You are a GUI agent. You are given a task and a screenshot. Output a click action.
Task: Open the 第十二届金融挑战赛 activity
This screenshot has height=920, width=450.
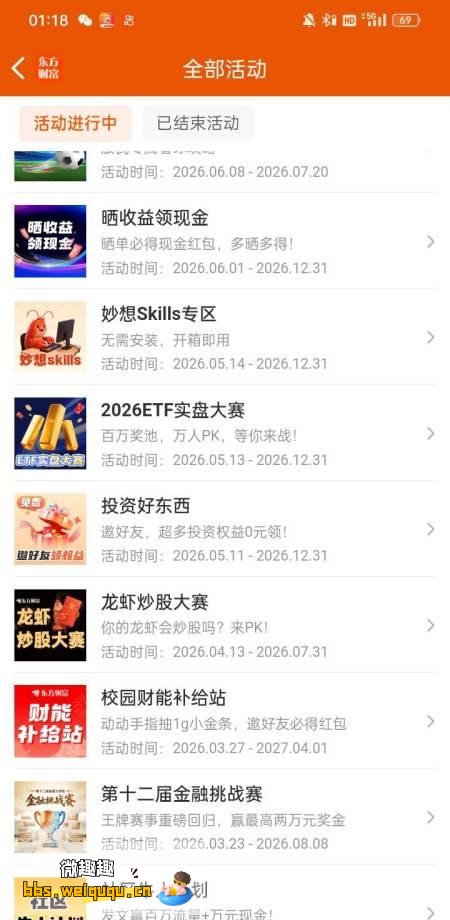[225, 817]
